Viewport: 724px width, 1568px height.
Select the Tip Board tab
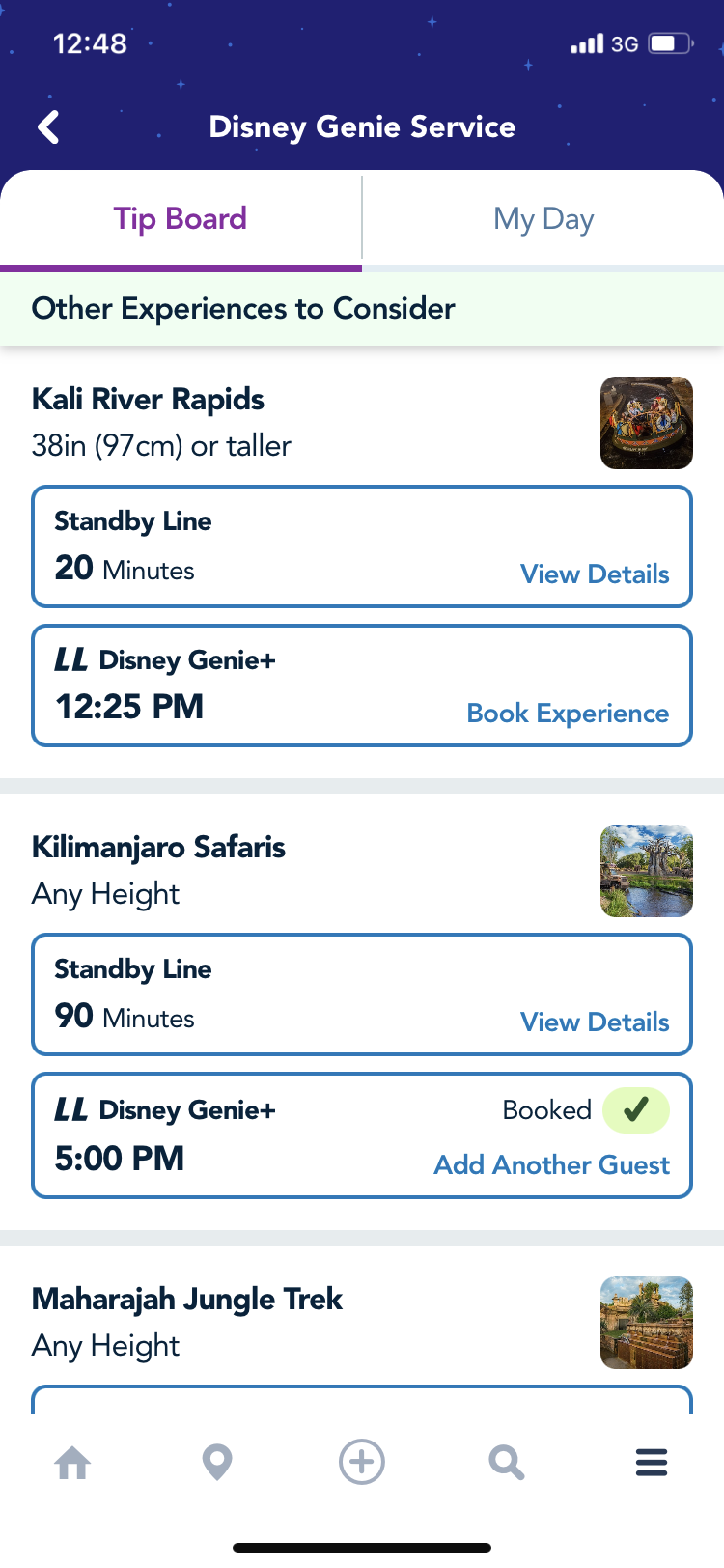pos(181,218)
